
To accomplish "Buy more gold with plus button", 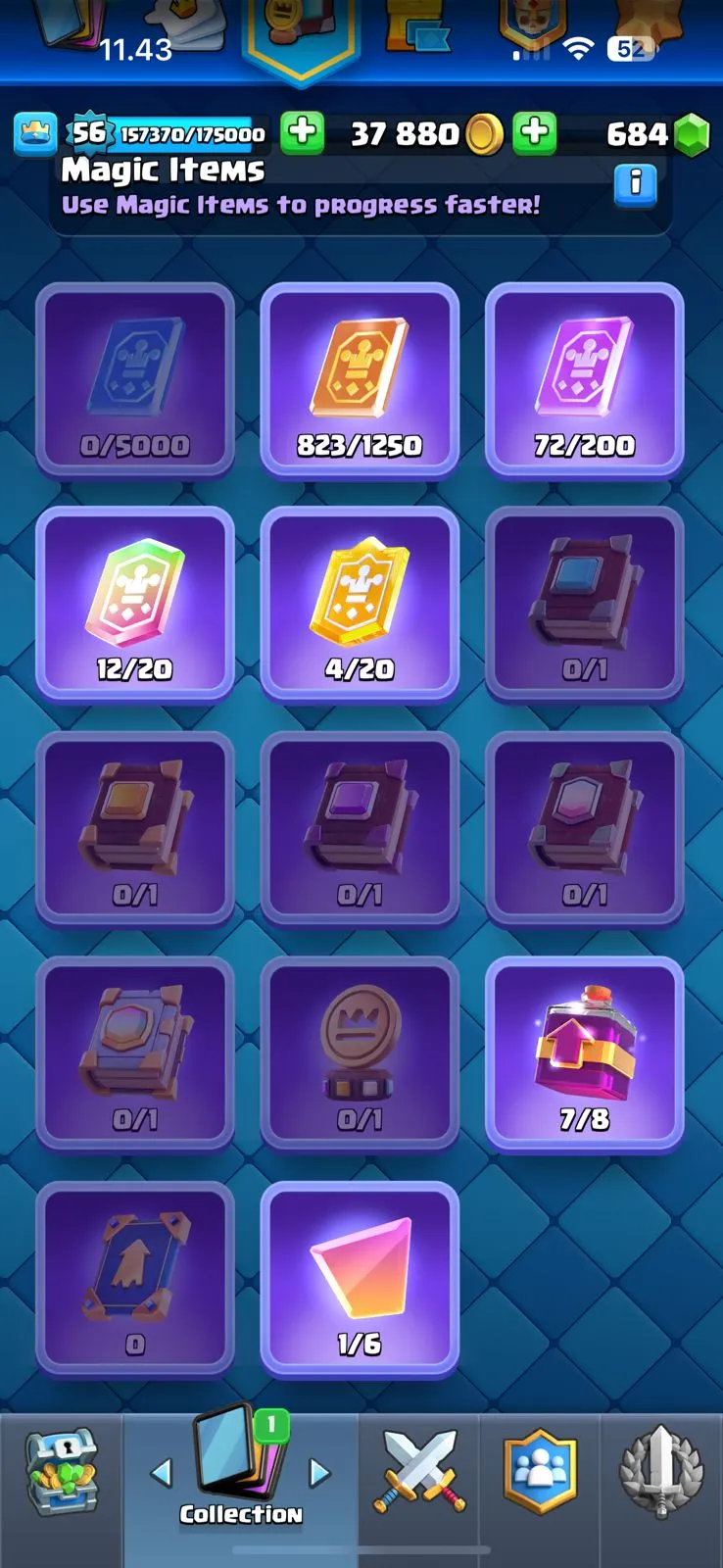I will [535, 132].
